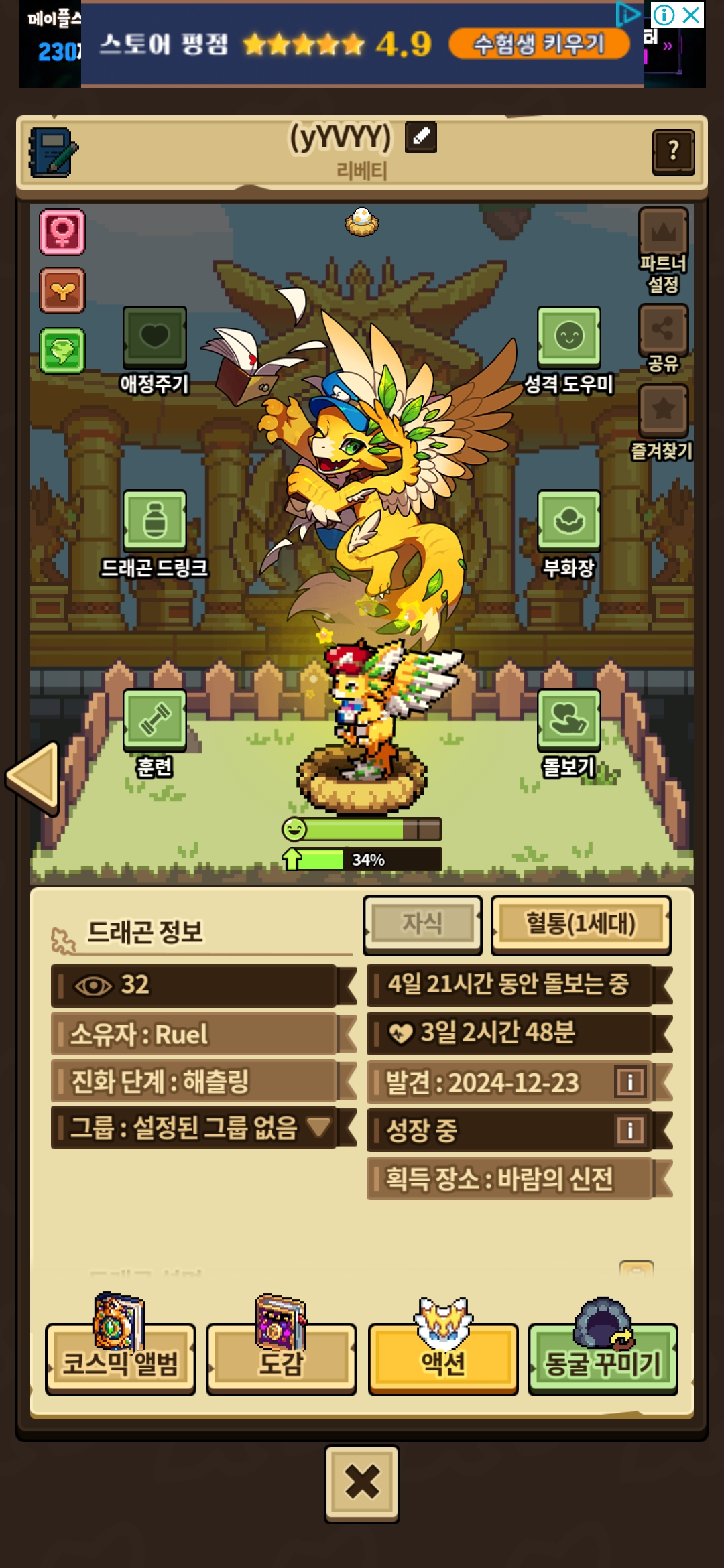Edit the dragon's name with the pencil icon

click(x=421, y=137)
